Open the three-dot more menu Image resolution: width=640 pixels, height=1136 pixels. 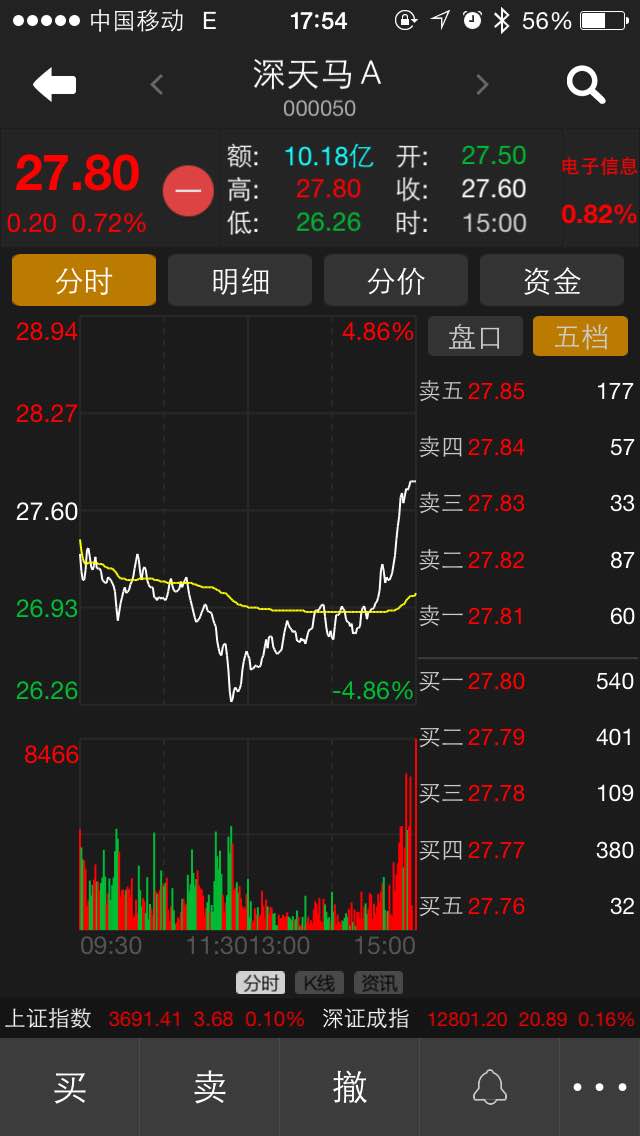(599, 1087)
